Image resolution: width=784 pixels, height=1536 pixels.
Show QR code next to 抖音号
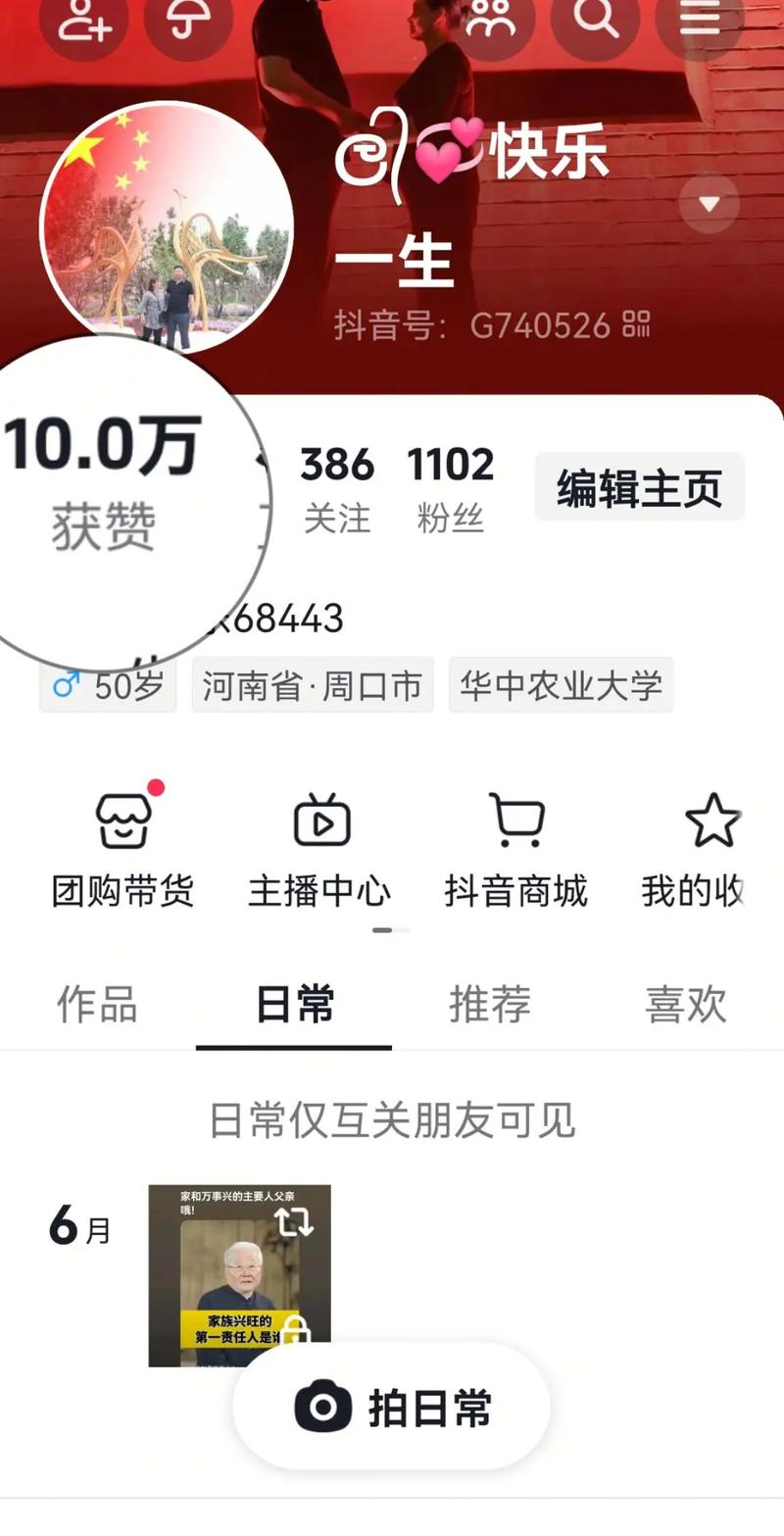637,324
